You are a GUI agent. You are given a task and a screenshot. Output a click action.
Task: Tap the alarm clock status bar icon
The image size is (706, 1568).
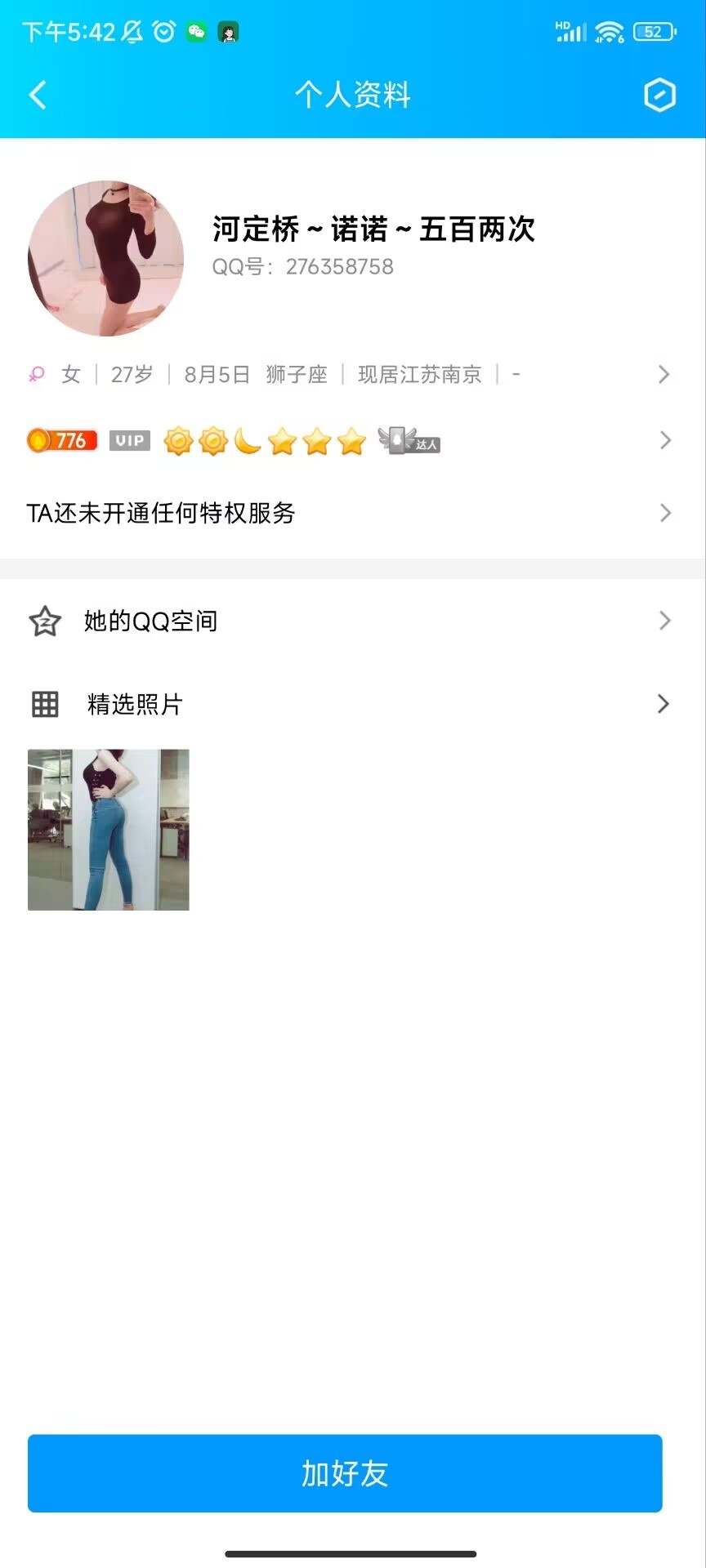pos(163,31)
